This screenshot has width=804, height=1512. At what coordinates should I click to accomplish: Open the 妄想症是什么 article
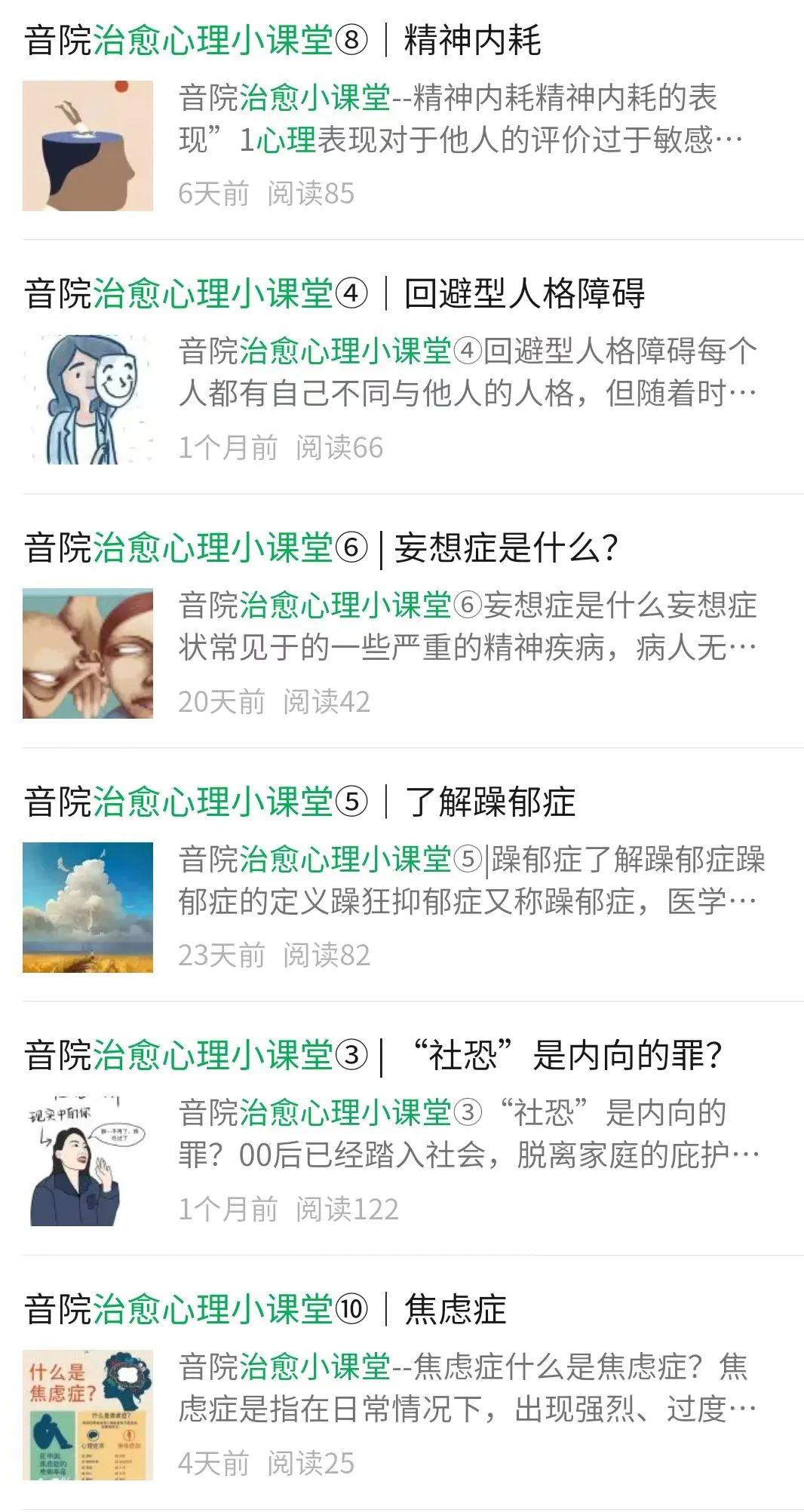tap(321, 548)
